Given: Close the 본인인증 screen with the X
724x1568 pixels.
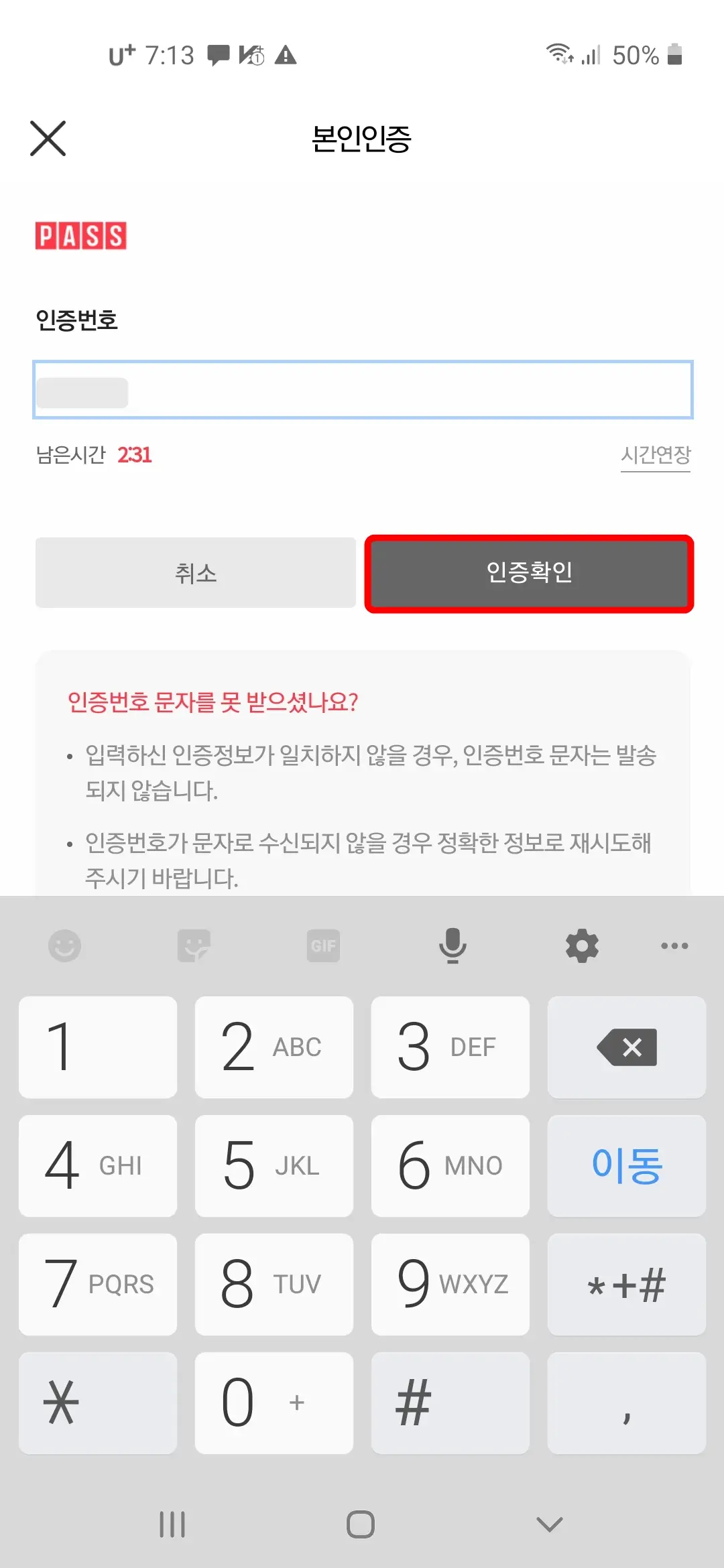Looking at the screenshot, I should click(x=48, y=139).
